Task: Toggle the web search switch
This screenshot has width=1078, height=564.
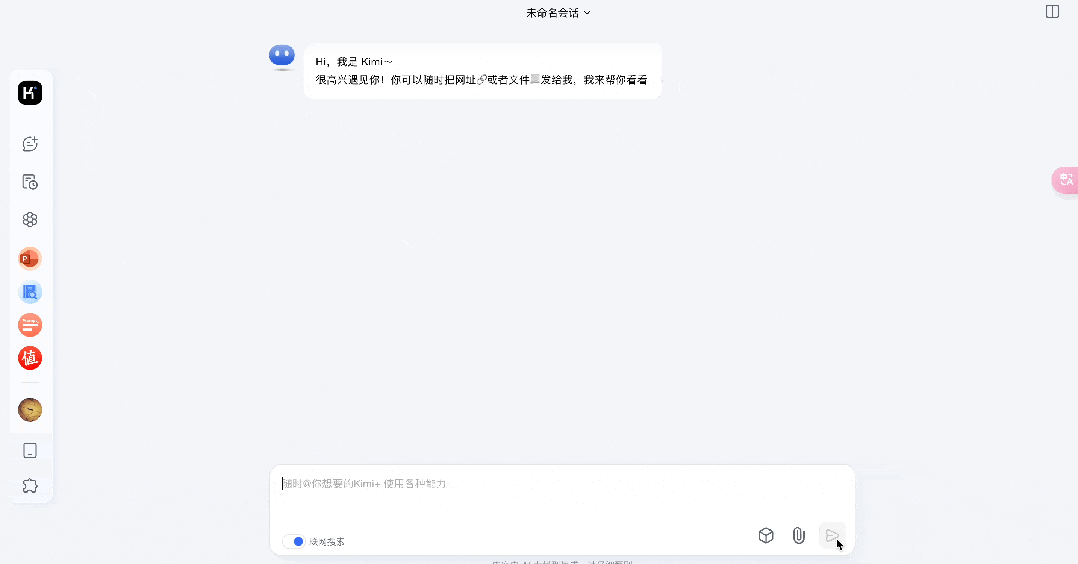Action: click(293, 541)
